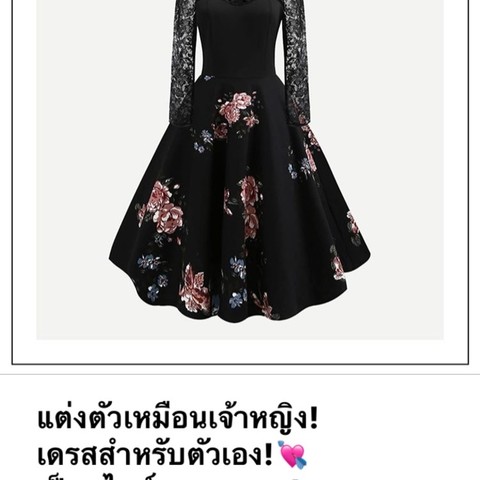Open the black floral dress image
This screenshot has height=480, width=480.
tap(240, 170)
